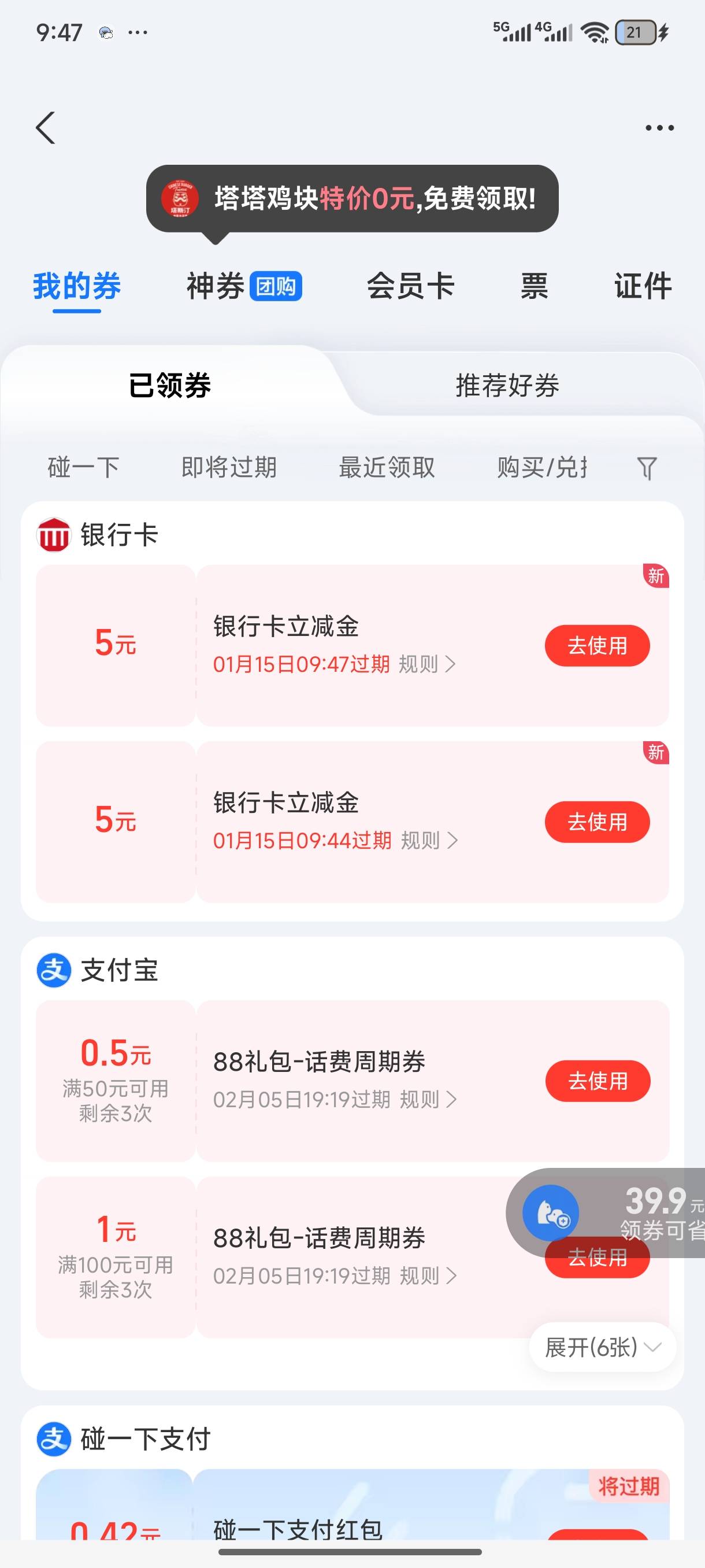Use the 银行卡立减金 expiring 09:47
Viewport: 705px width, 1568px height.
[x=598, y=646]
